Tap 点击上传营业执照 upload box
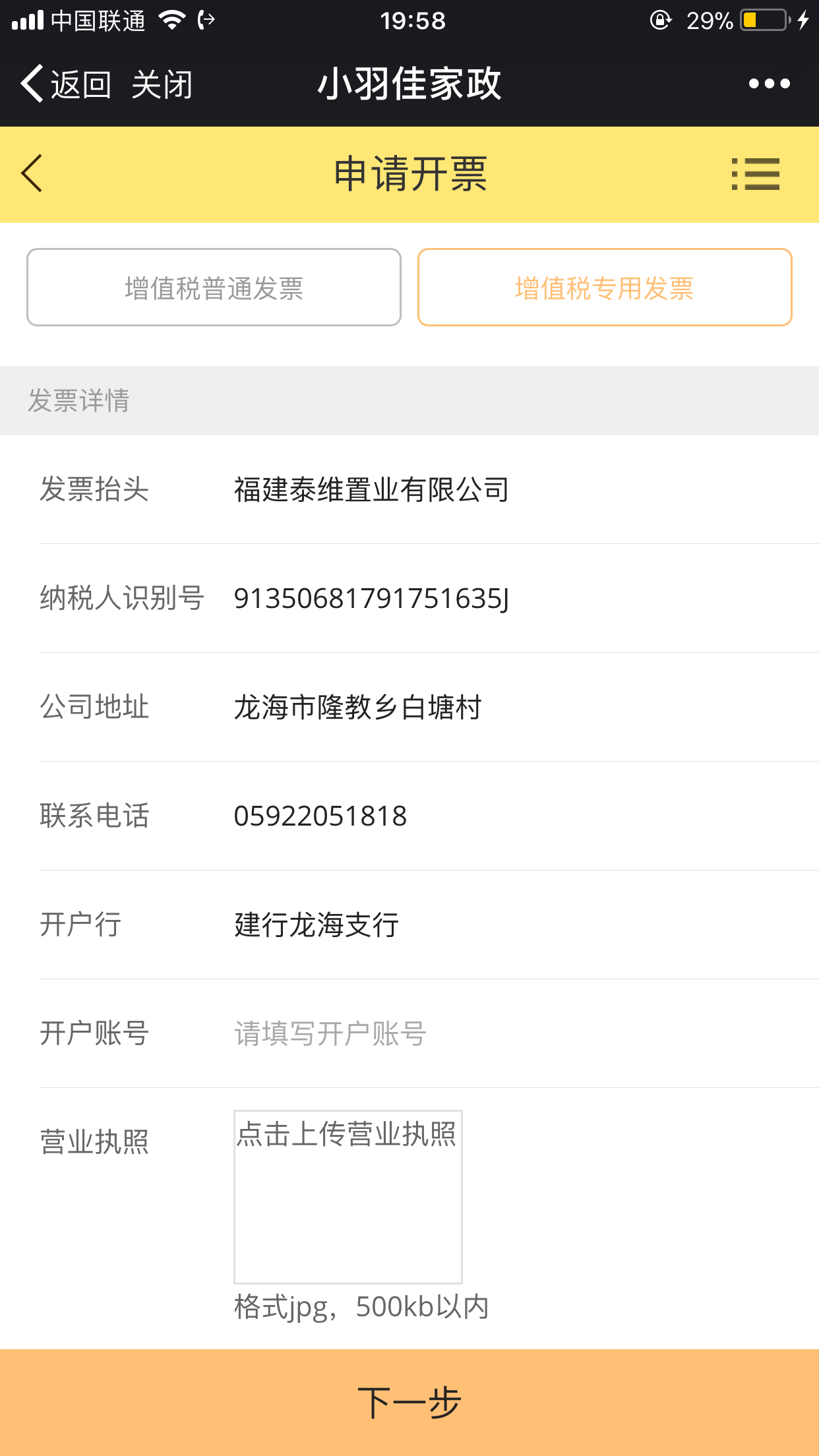The image size is (819, 1456). (348, 1197)
